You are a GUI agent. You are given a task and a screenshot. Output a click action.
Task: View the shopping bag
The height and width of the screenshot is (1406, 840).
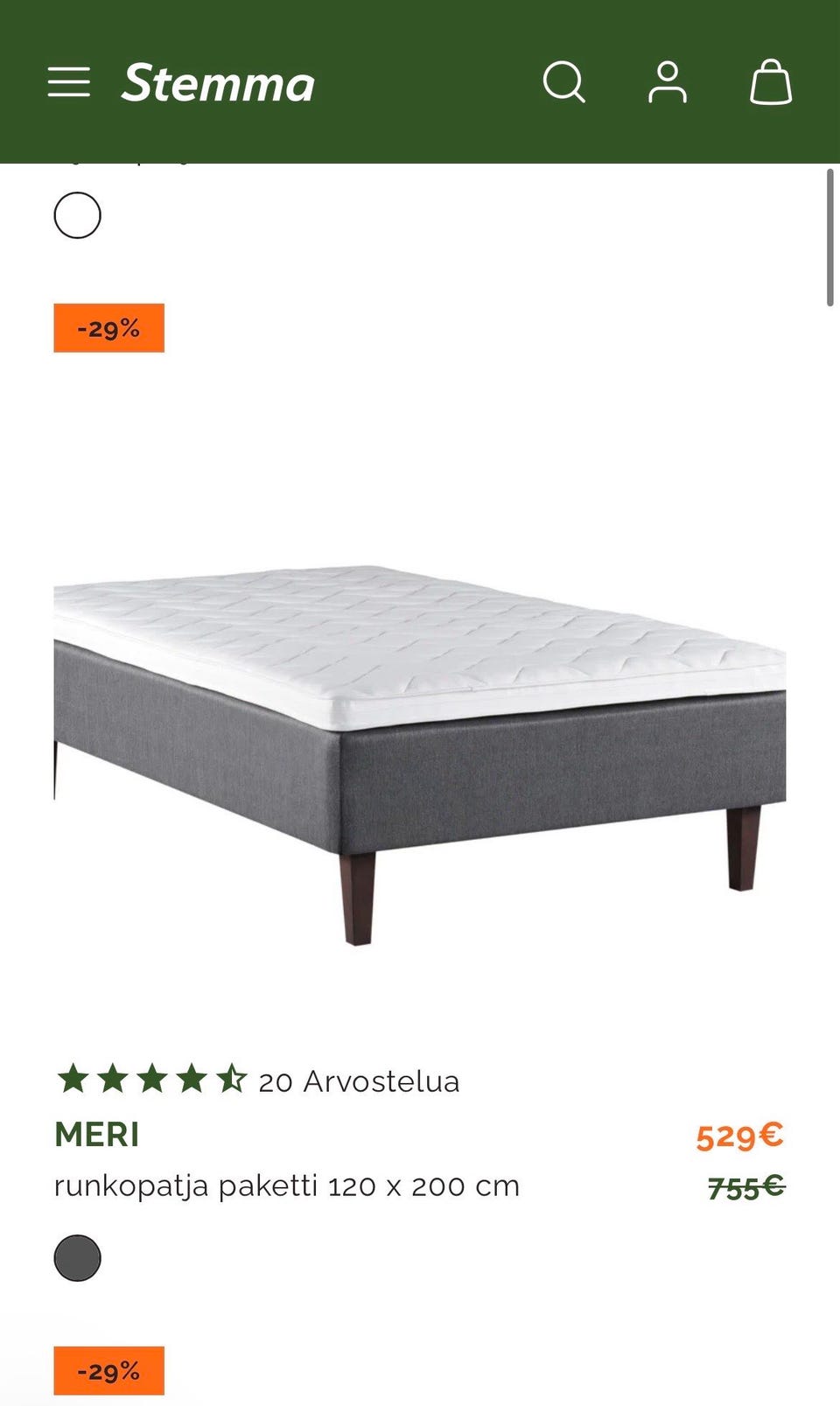pos(771,83)
